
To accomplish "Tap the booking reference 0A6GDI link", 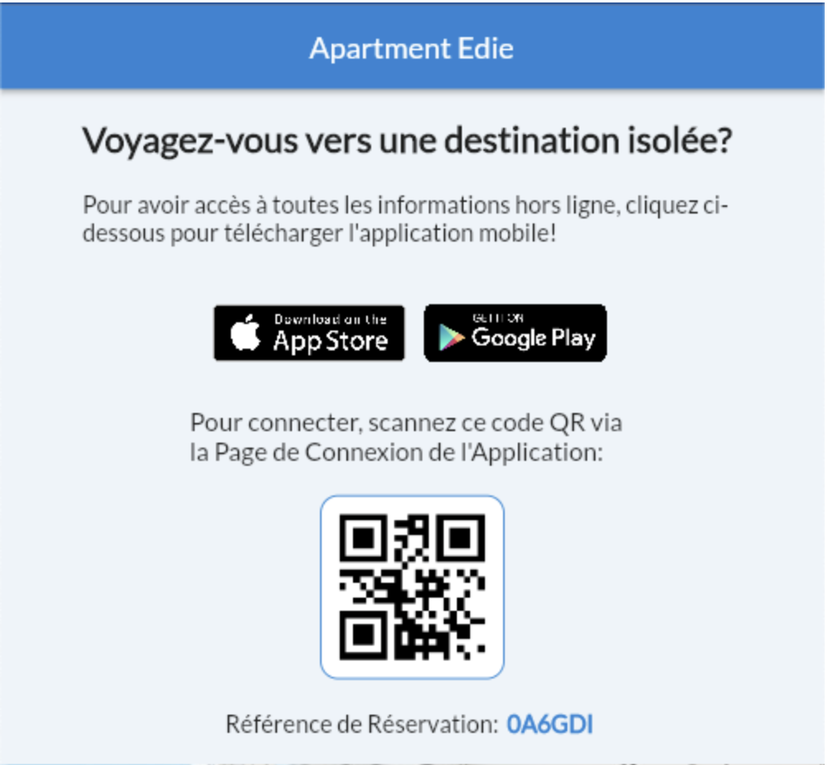I will (x=550, y=724).
